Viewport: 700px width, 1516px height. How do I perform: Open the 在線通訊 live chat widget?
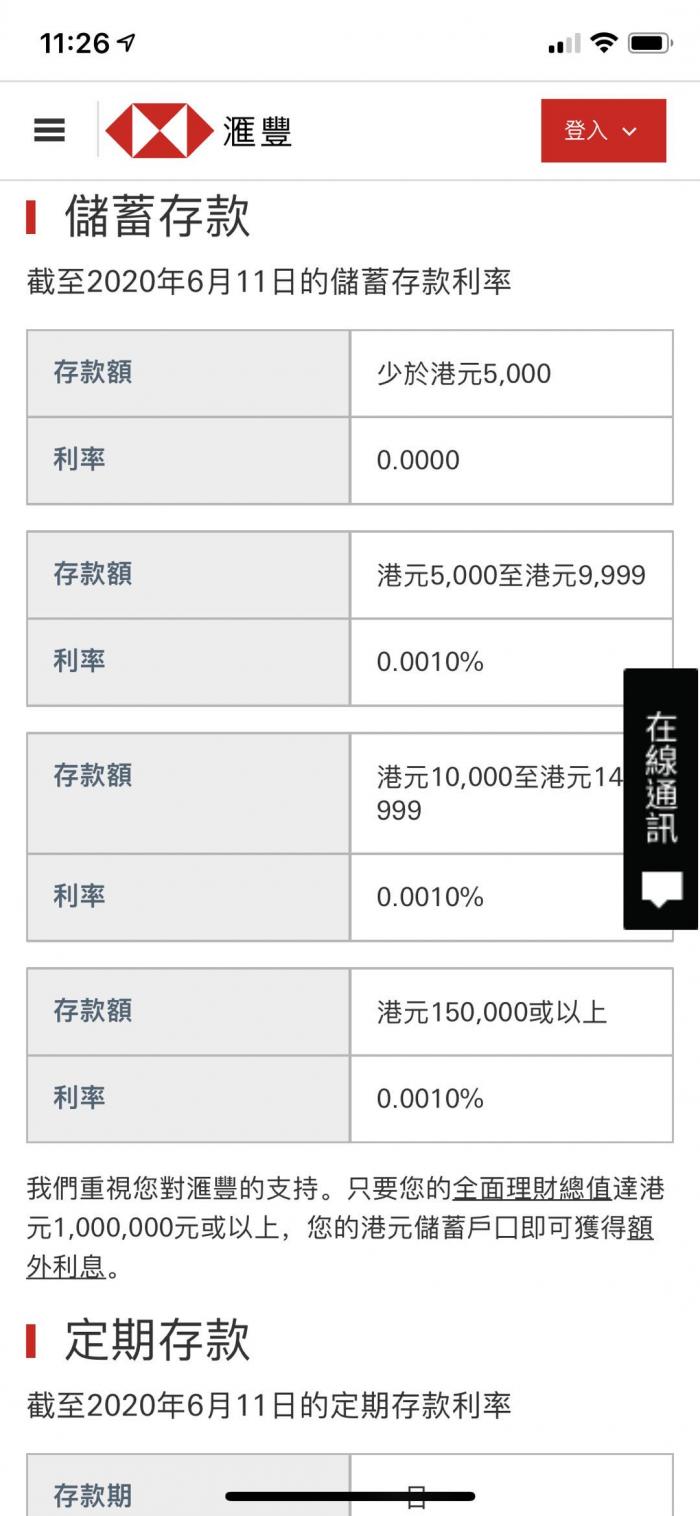pyautogui.click(x=661, y=799)
